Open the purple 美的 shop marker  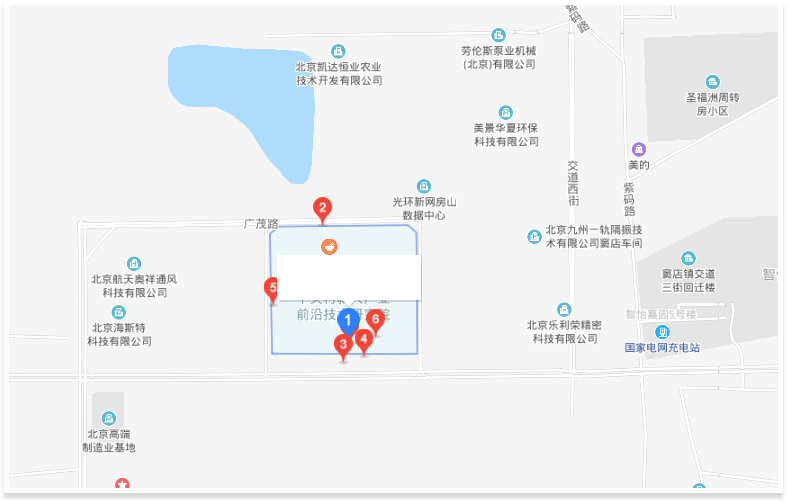click(x=638, y=149)
